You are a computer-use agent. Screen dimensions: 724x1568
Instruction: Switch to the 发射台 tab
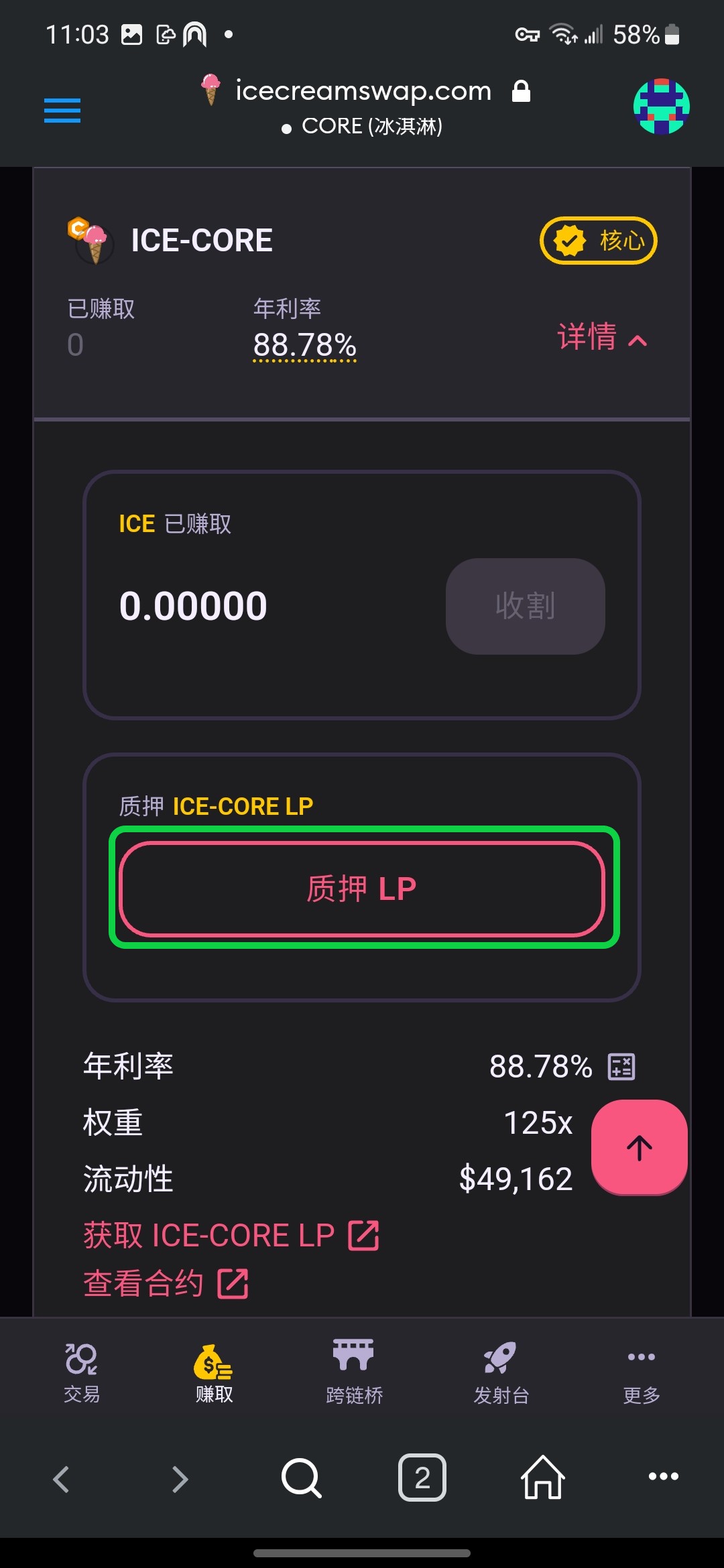pyautogui.click(x=501, y=1371)
